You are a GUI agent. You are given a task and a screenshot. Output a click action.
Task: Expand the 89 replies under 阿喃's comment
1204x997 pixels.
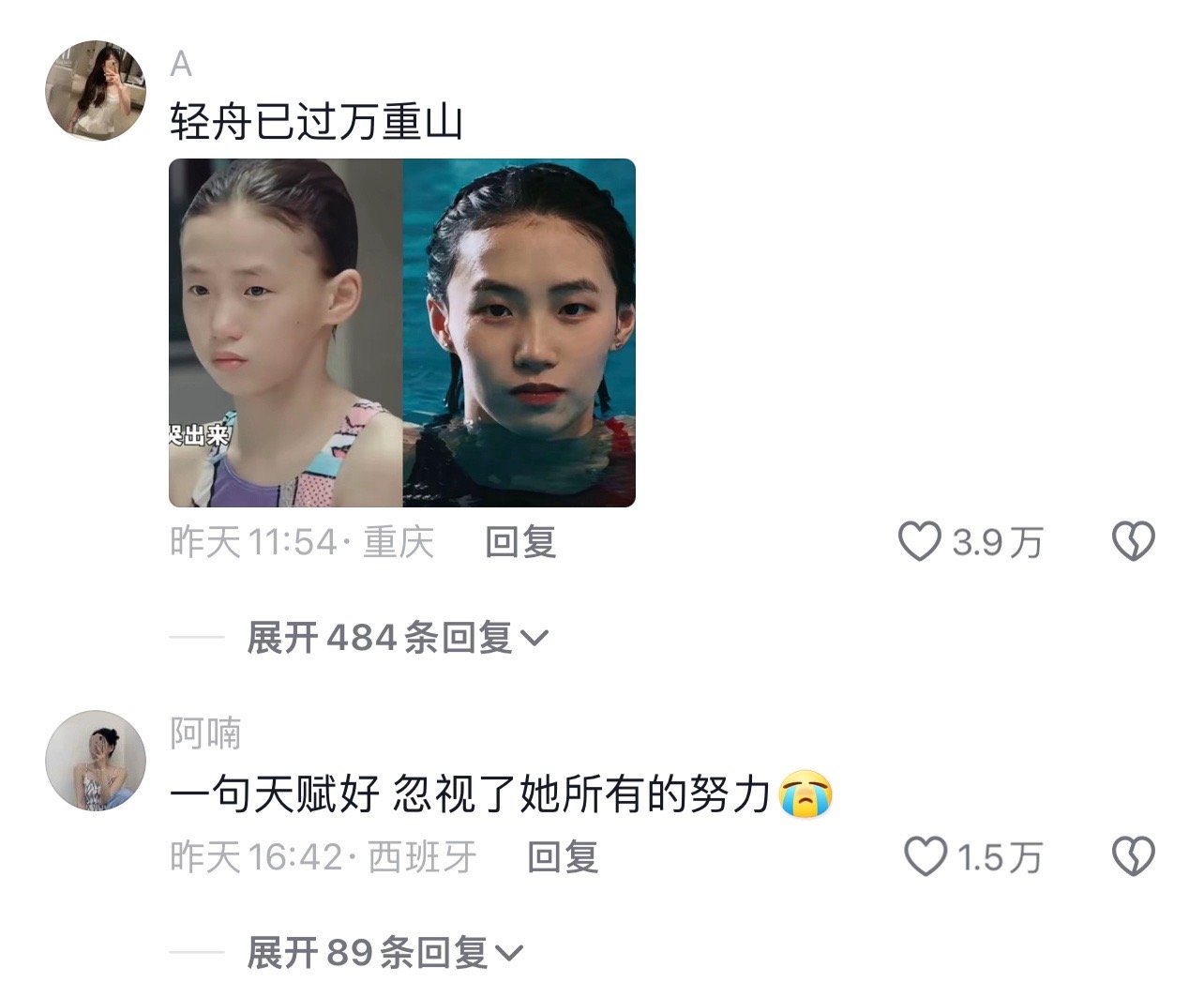[x=383, y=954]
